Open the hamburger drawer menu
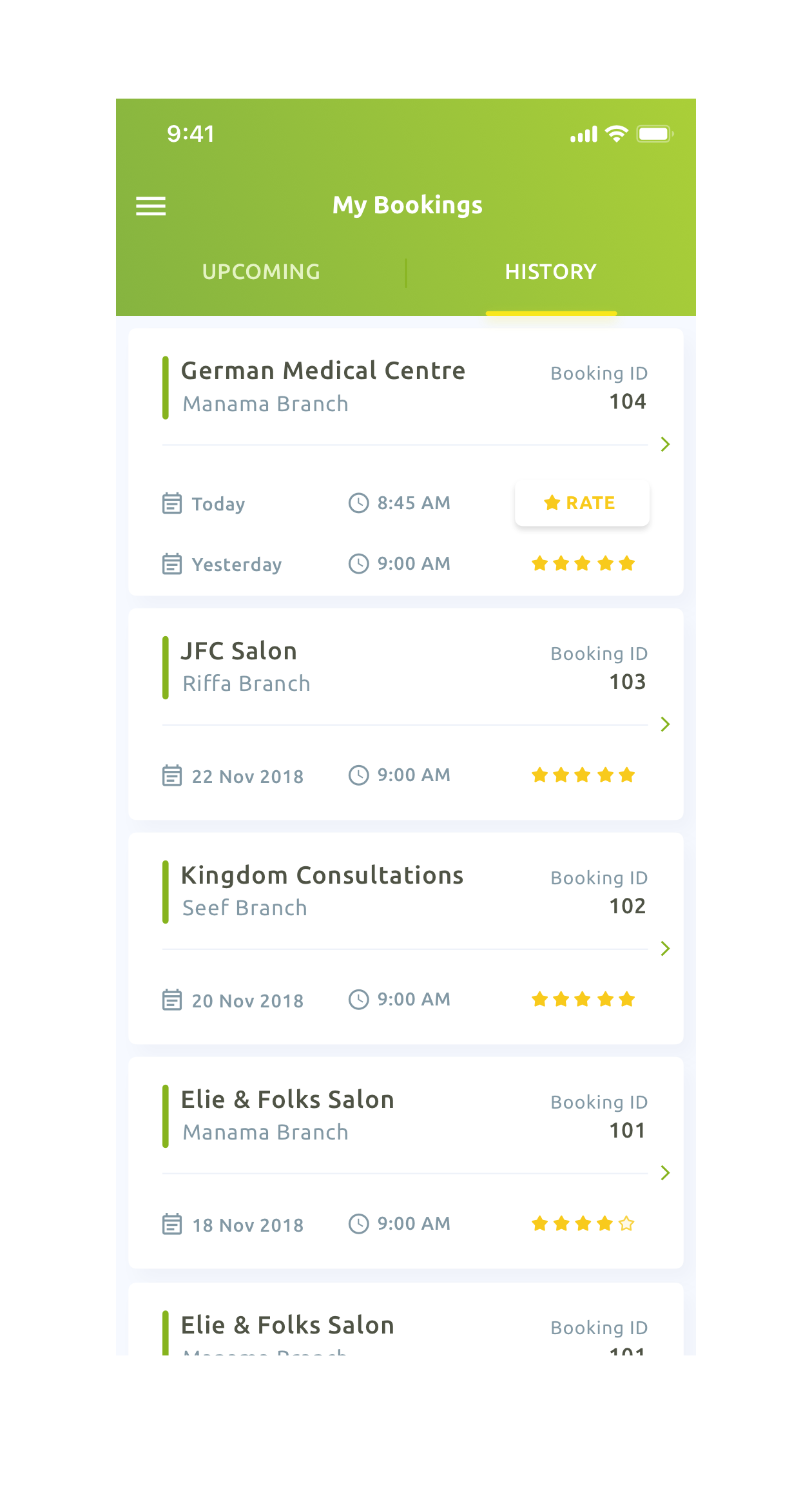This screenshot has height=1485, width=812. [151, 206]
